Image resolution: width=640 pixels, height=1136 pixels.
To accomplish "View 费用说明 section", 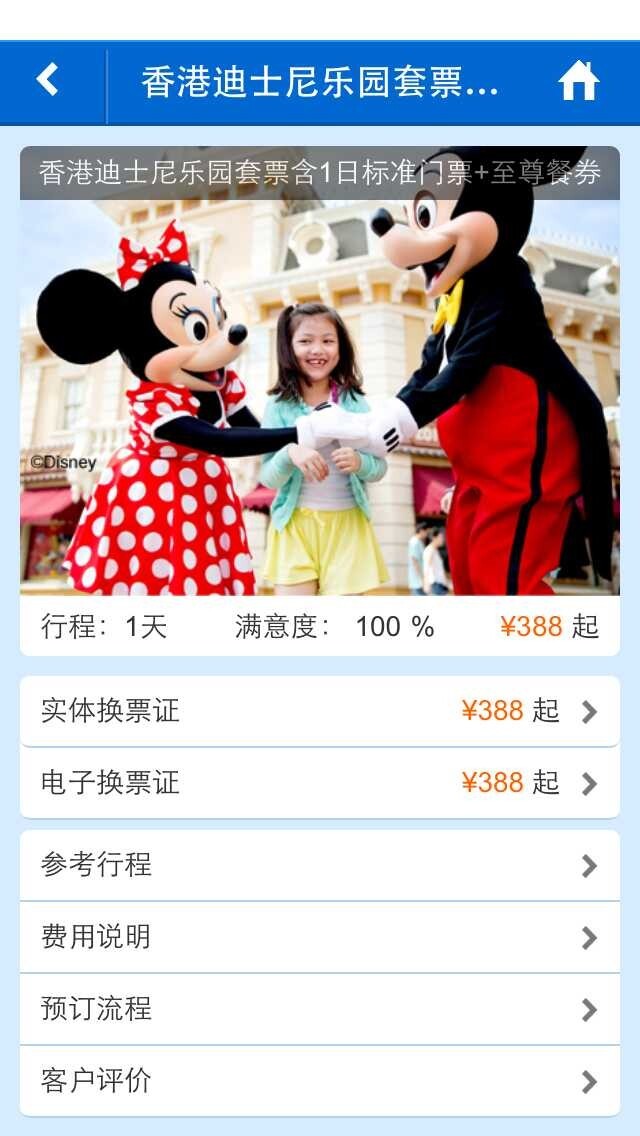I will pyautogui.click(x=320, y=937).
